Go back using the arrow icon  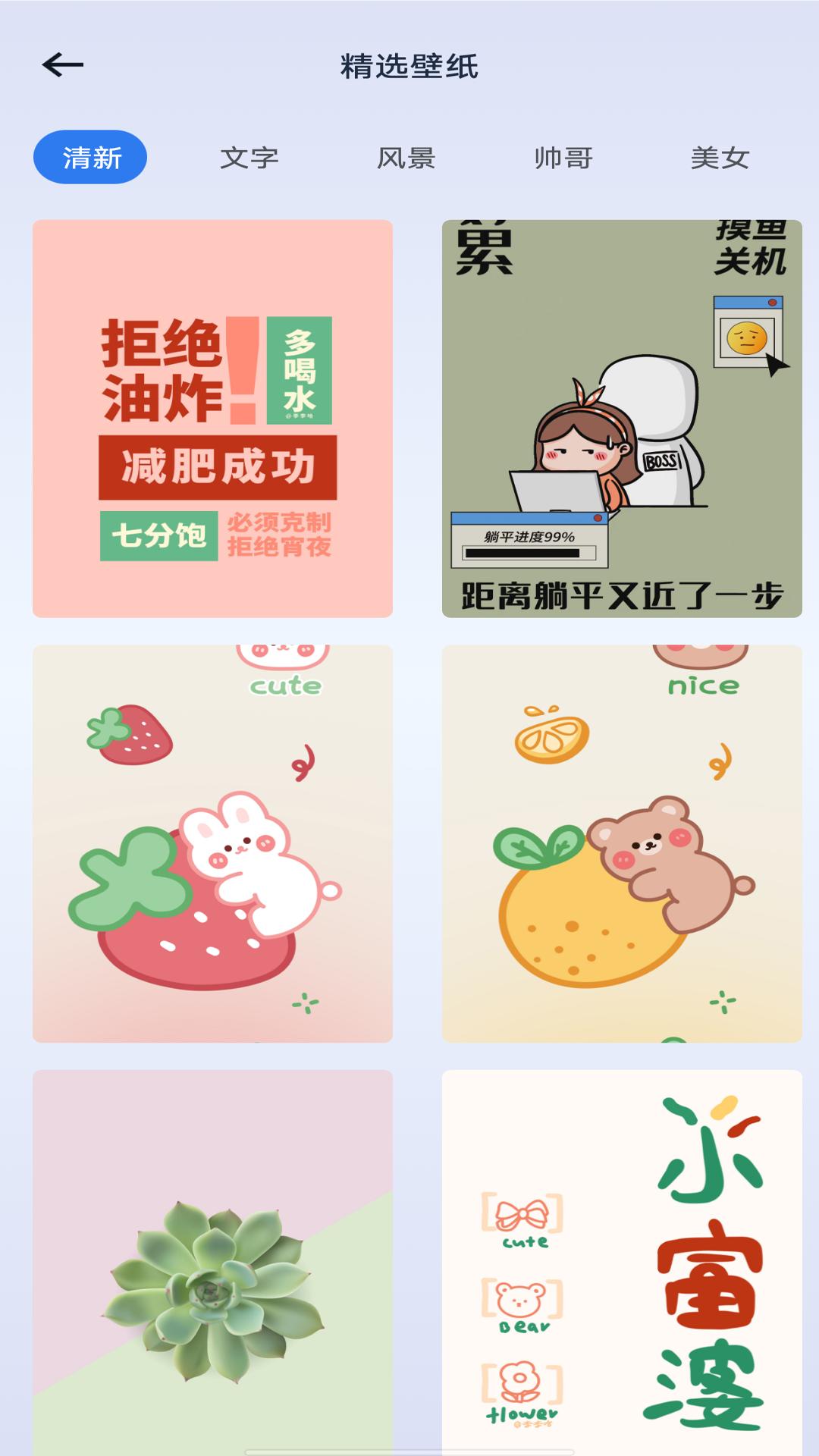tap(63, 65)
